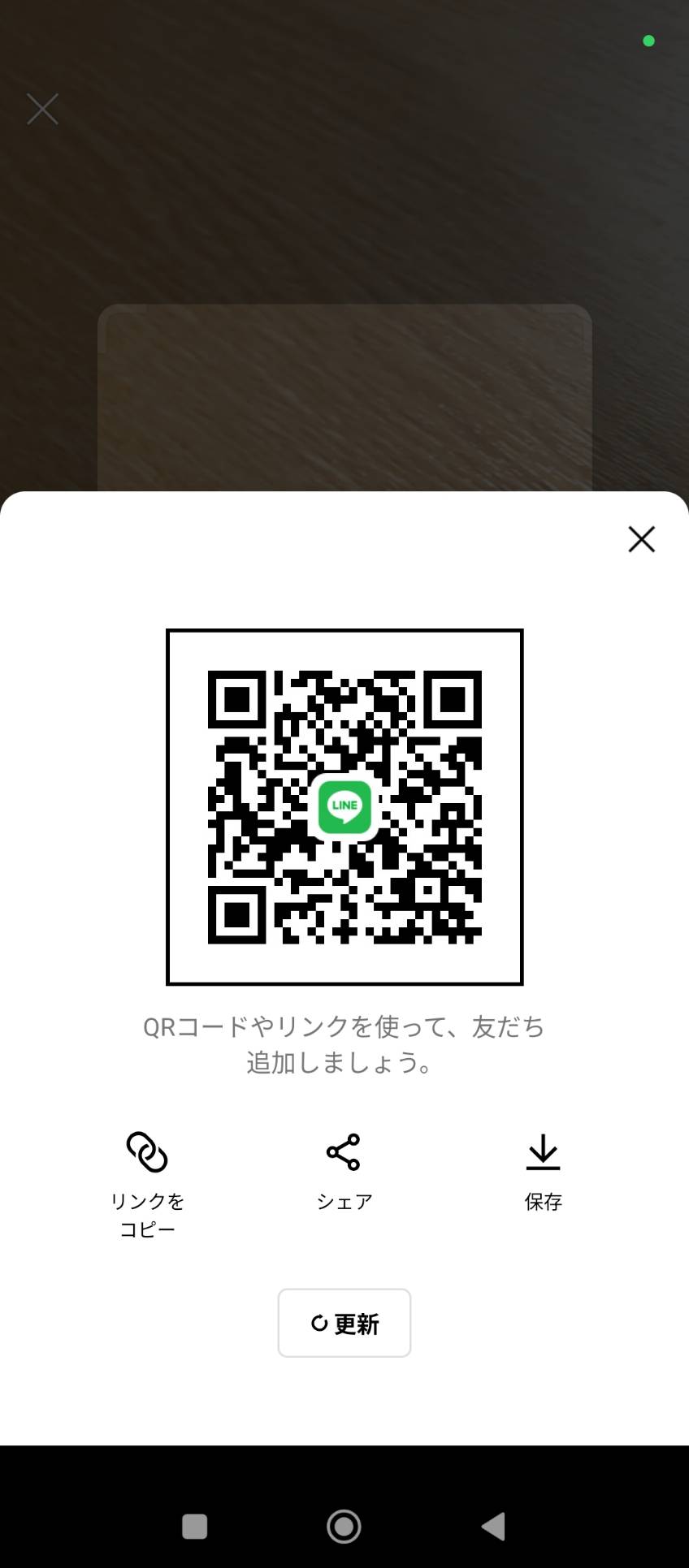Return to the home screen
This screenshot has height=1568, width=689.
tap(344, 1527)
